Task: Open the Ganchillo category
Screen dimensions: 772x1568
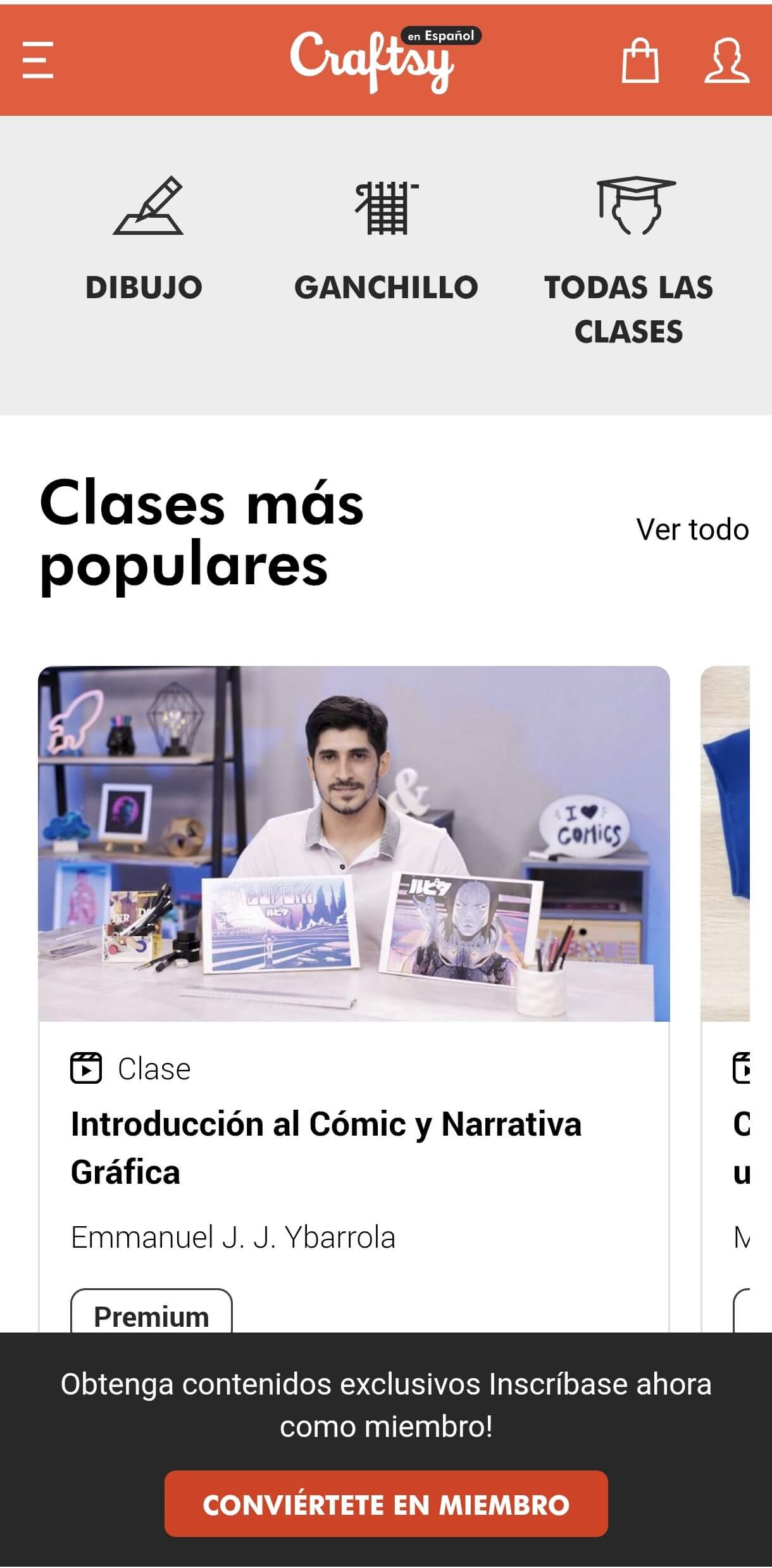Action: point(386,288)
